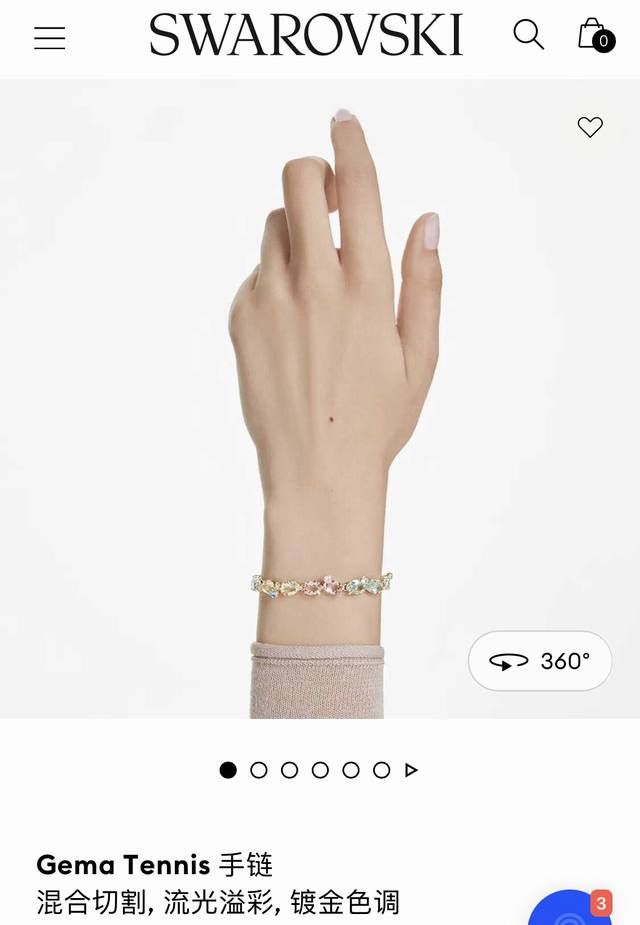
Task: Select the second image dot
Action: [259, 770]
